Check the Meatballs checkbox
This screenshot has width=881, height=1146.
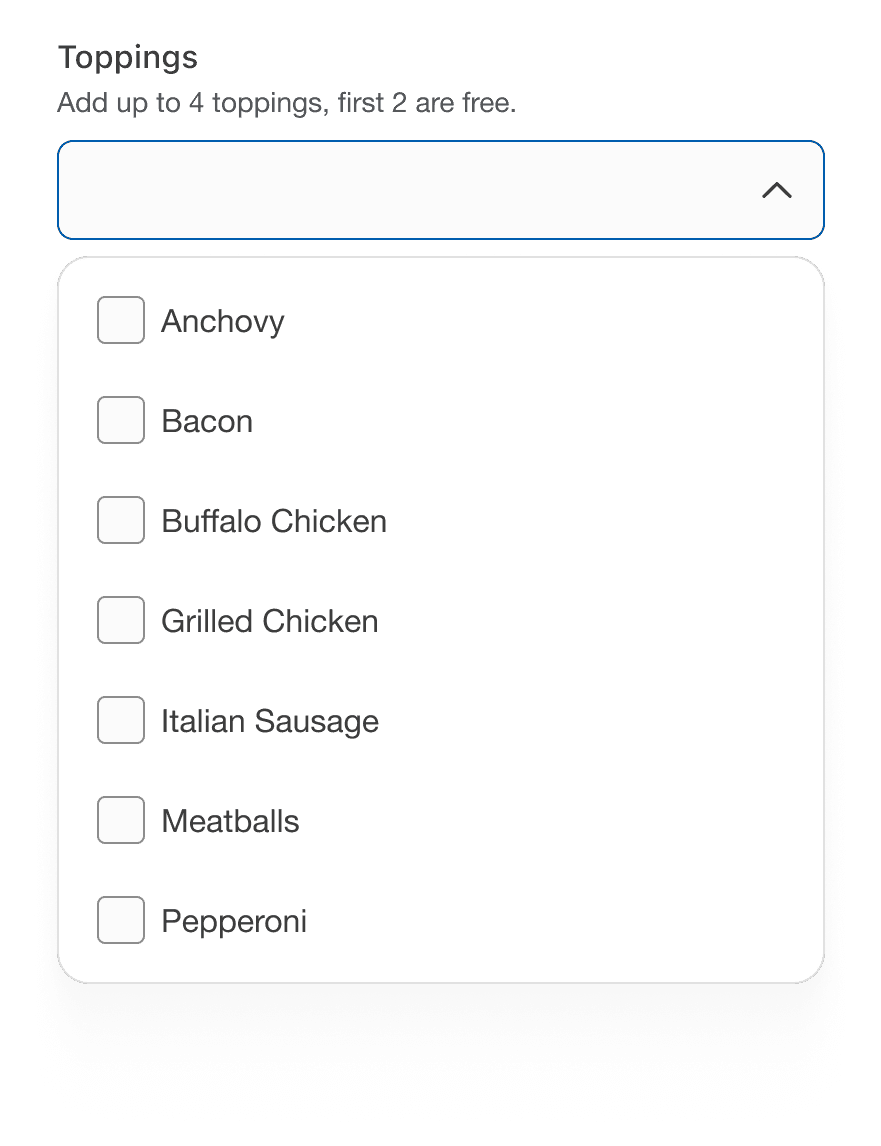click(120, 820)
